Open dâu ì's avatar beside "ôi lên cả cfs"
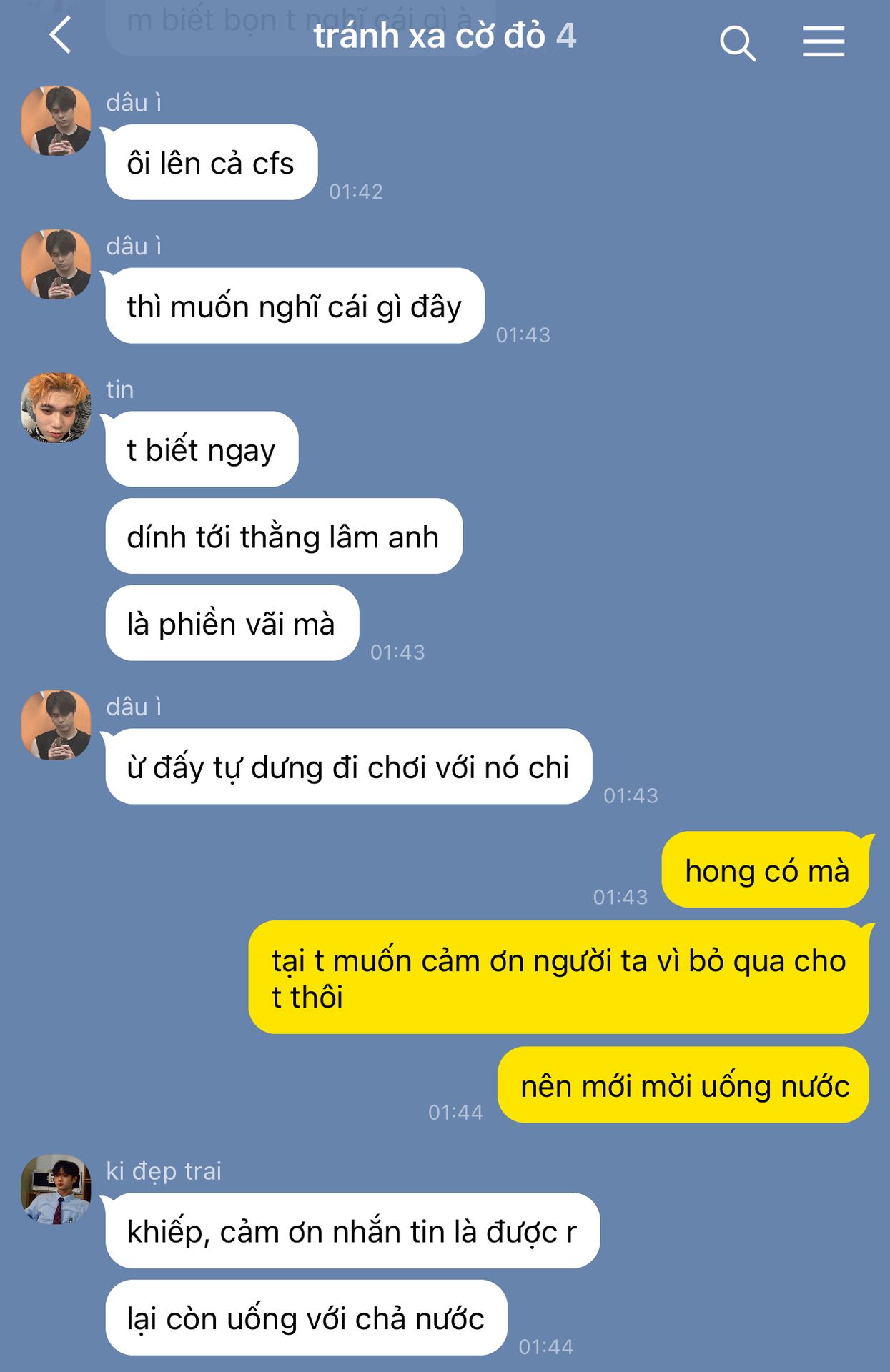This screenshot has width=890, height=1372. pyautogui.click(x=56, y=121)
